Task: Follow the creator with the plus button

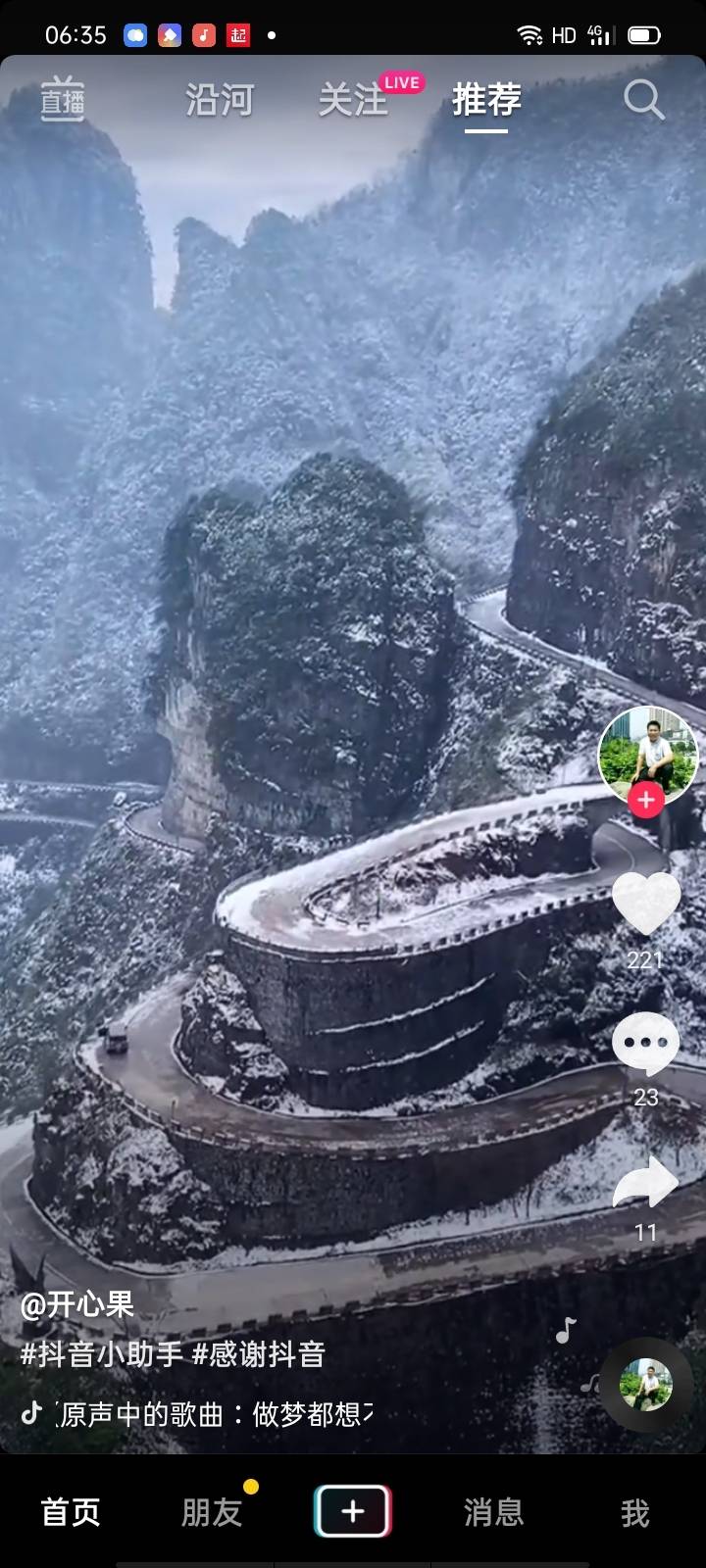Action: (646, 800)
